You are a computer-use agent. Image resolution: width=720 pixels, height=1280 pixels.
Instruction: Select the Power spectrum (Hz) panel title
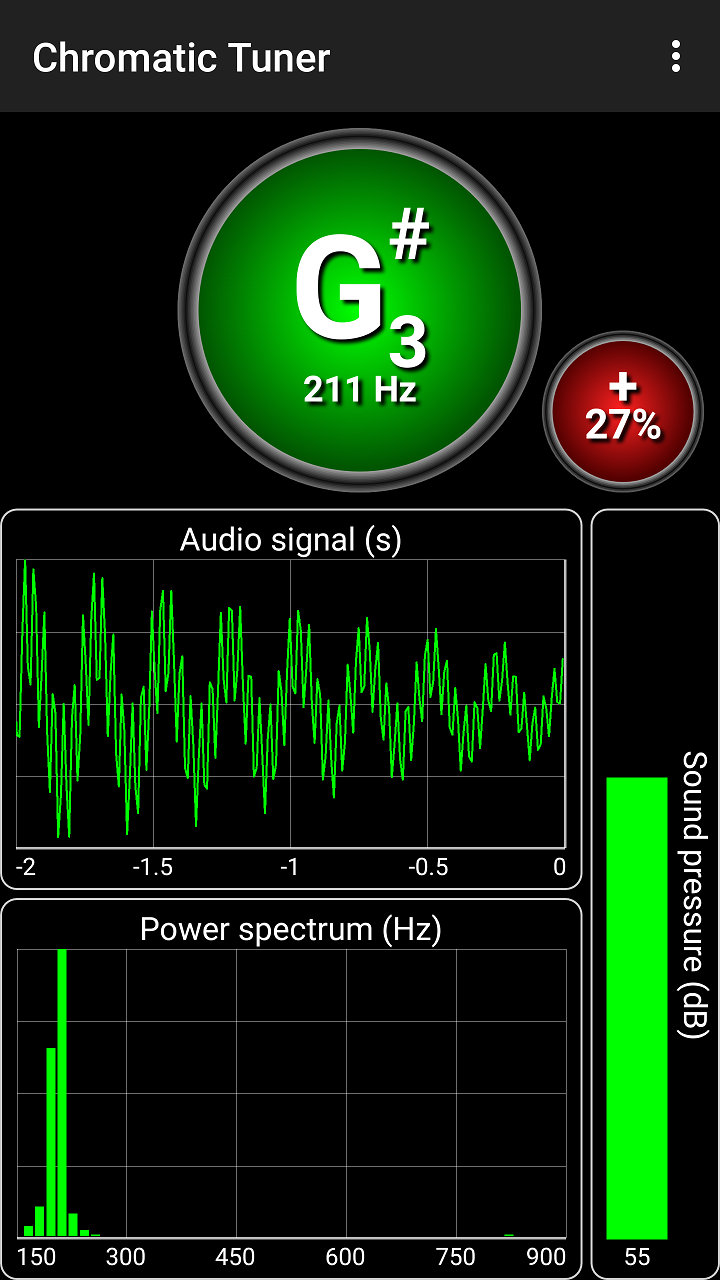coord(292,930)
